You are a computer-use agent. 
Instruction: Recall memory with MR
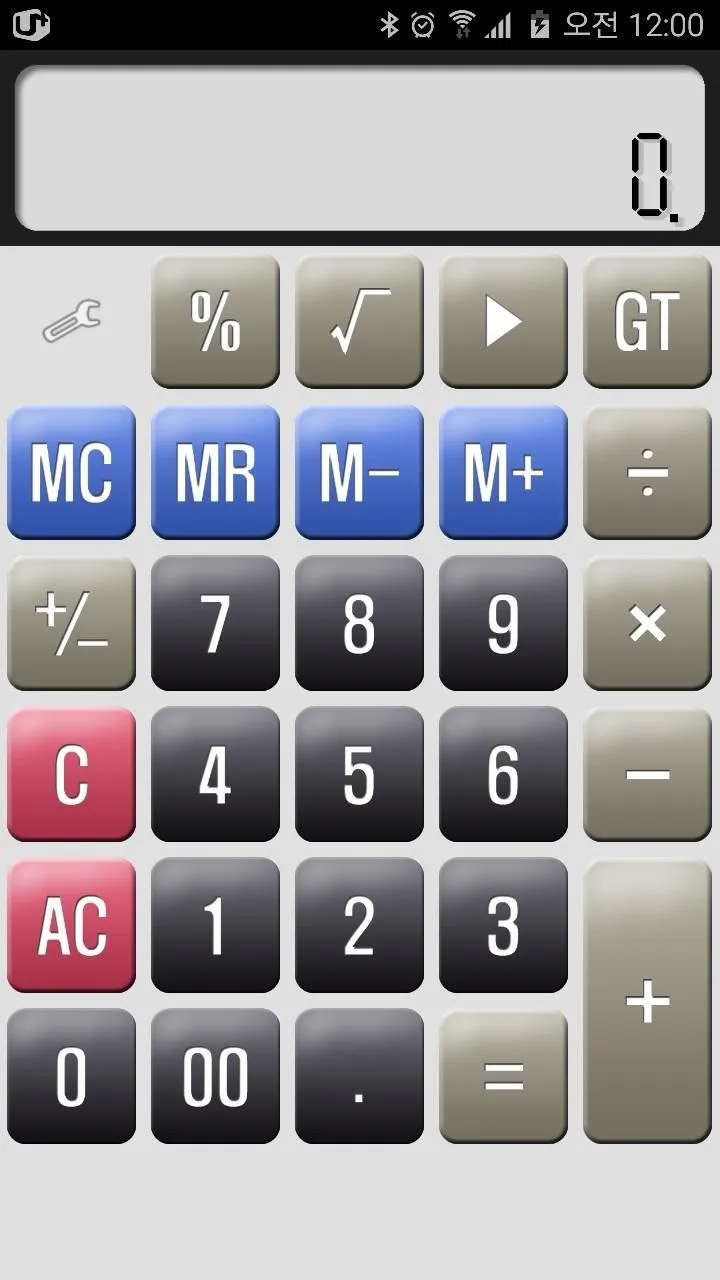[x=215, y=472]
